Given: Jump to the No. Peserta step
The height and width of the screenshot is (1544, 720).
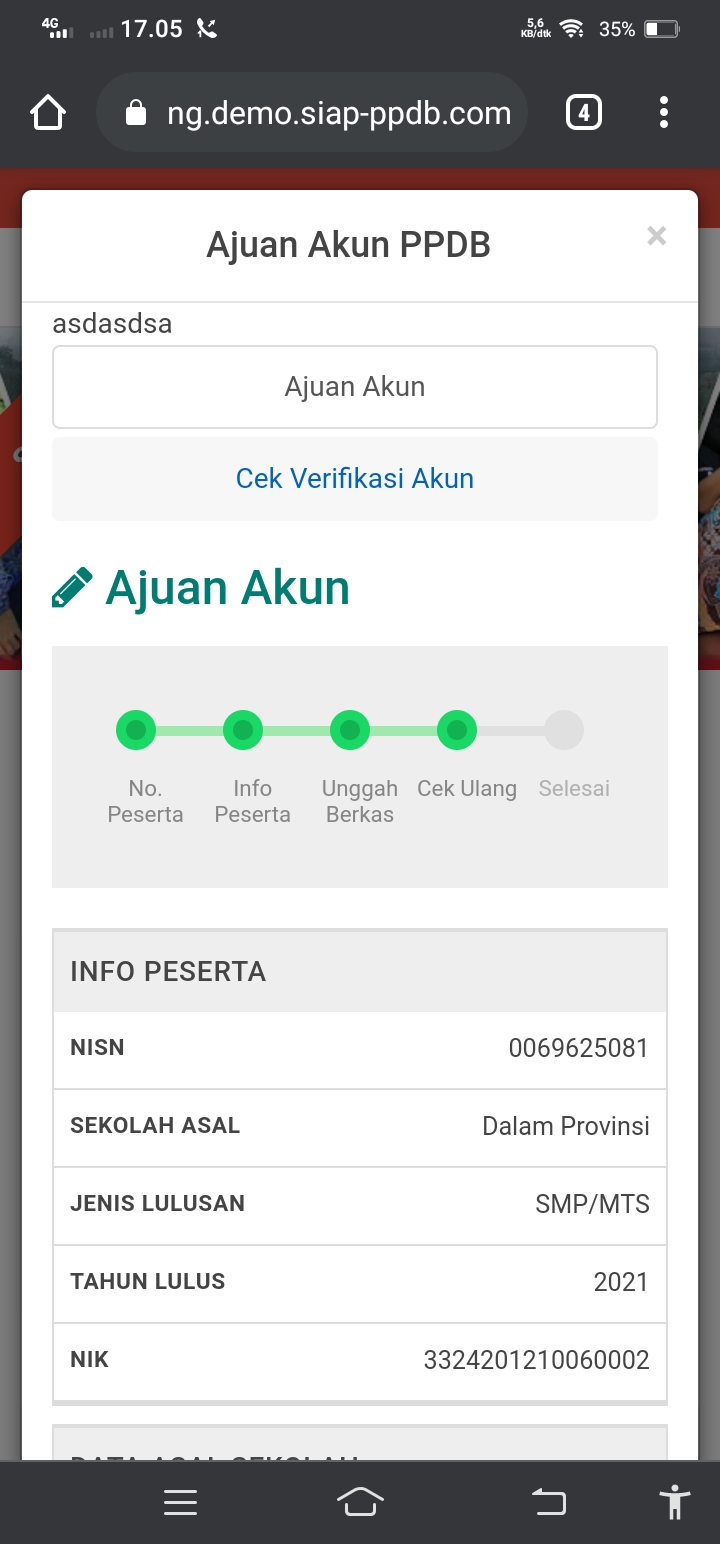Looking at the screenshot, I should point(136,730).
